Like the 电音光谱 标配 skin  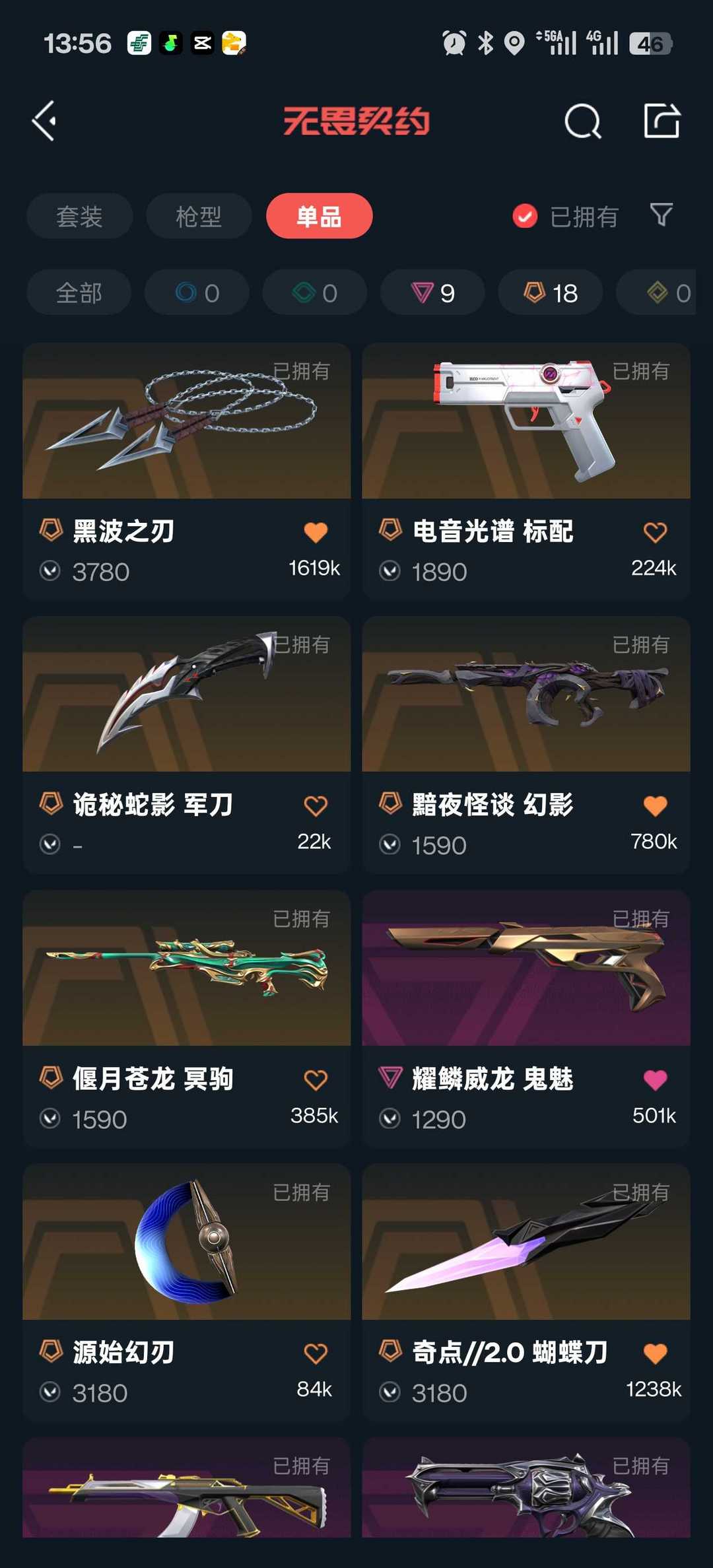[x=655, y=532]
